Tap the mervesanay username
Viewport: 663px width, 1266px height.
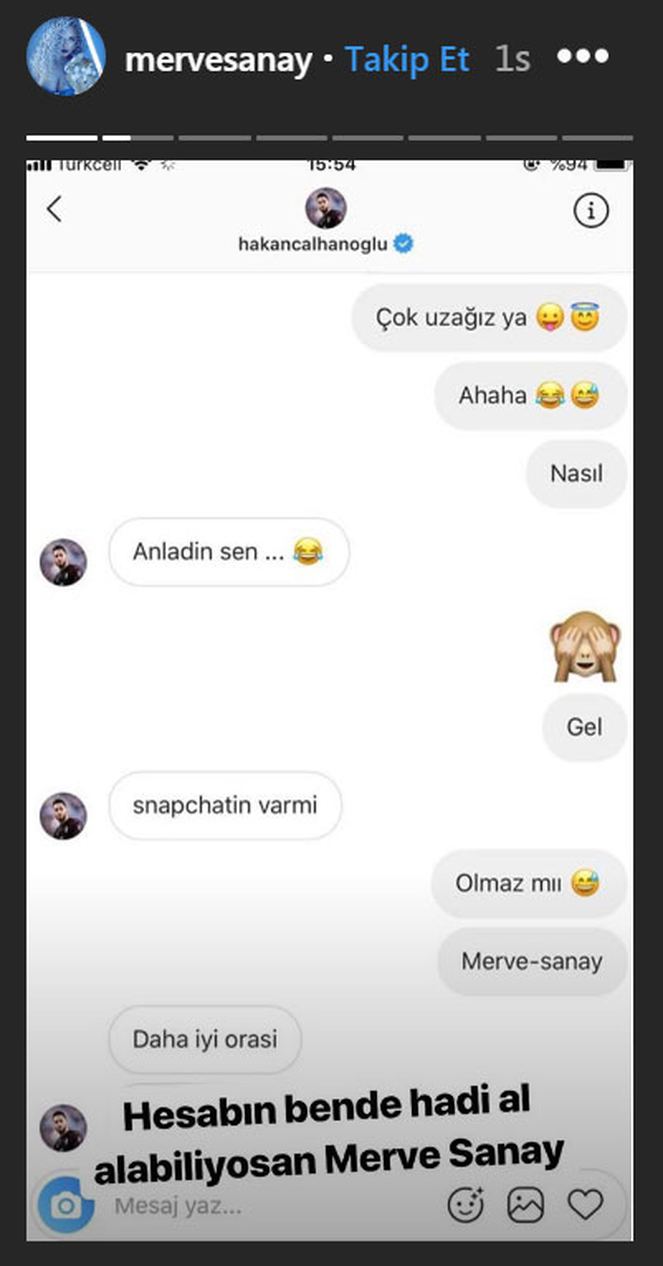(218, 61)
